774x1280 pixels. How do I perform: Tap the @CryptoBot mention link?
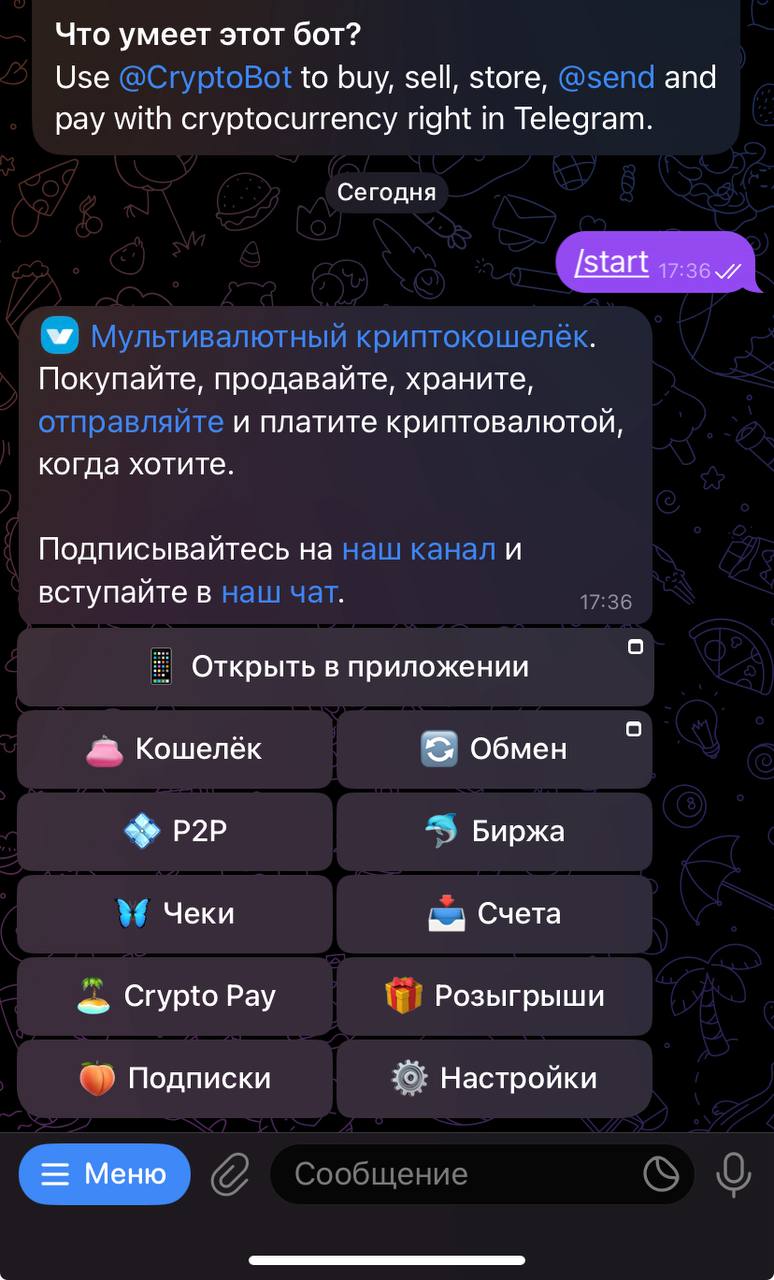[x=205, y=78]
